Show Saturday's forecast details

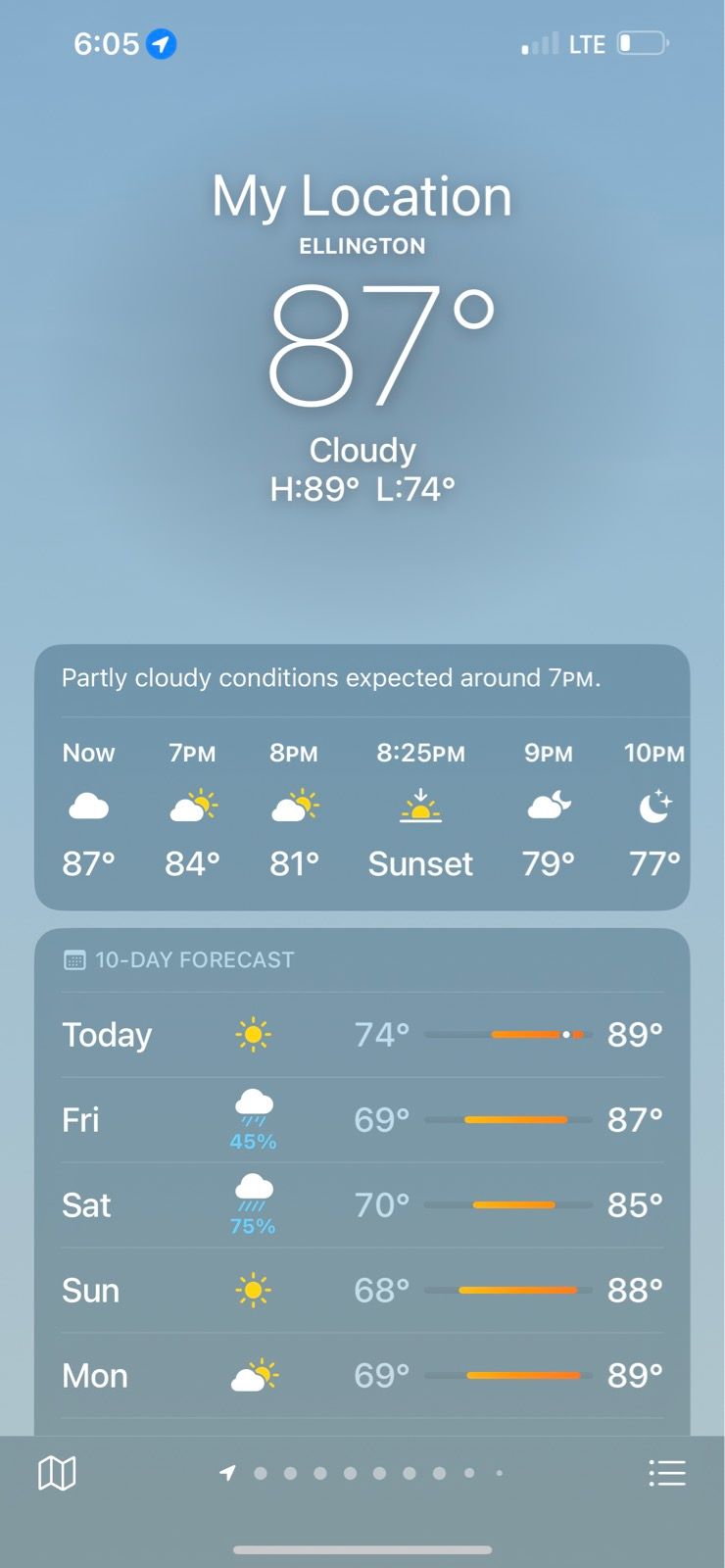[362, 1205]
